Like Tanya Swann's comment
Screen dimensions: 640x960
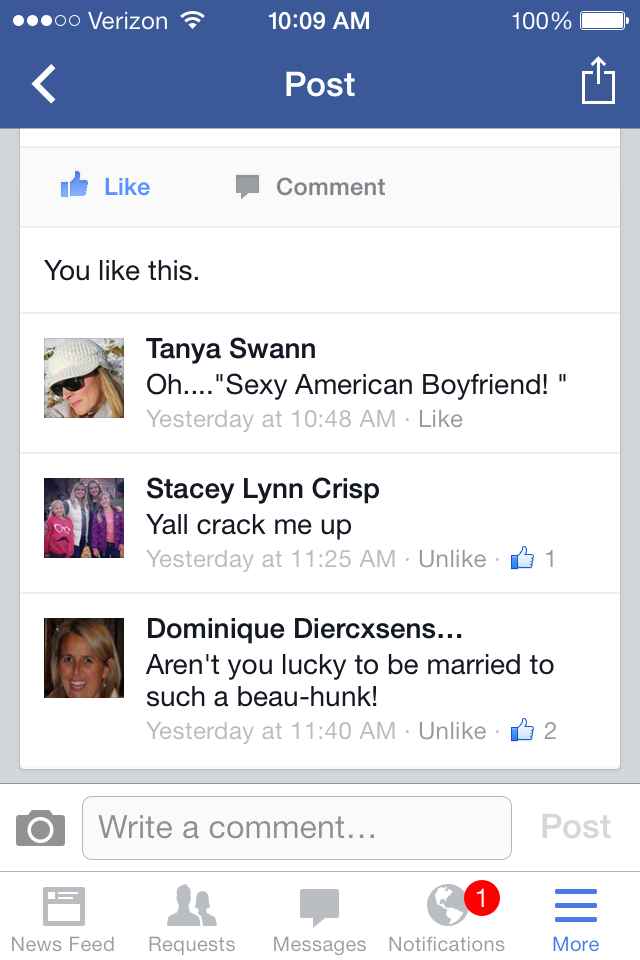tap(440, 419)
